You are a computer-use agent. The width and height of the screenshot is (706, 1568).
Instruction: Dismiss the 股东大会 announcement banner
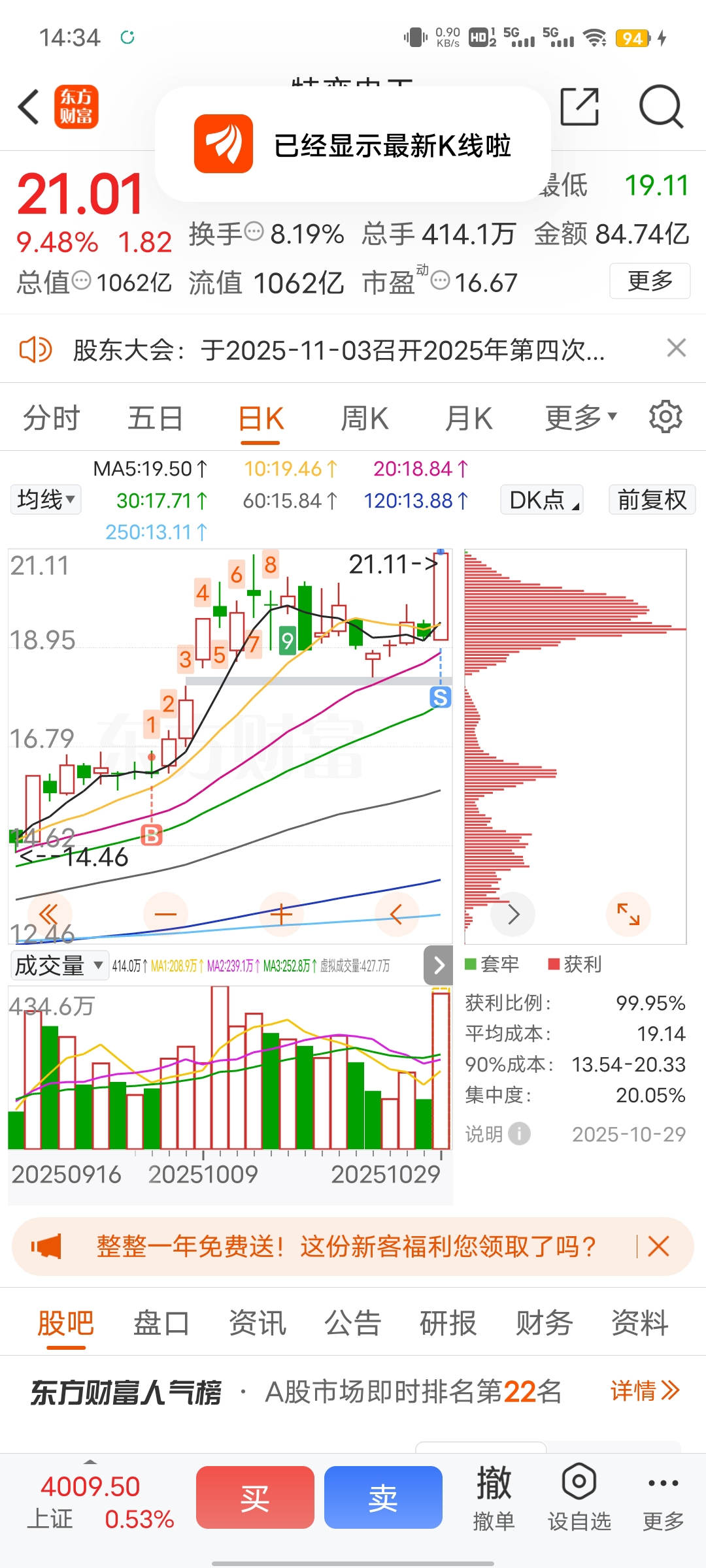tap(676, 348)
